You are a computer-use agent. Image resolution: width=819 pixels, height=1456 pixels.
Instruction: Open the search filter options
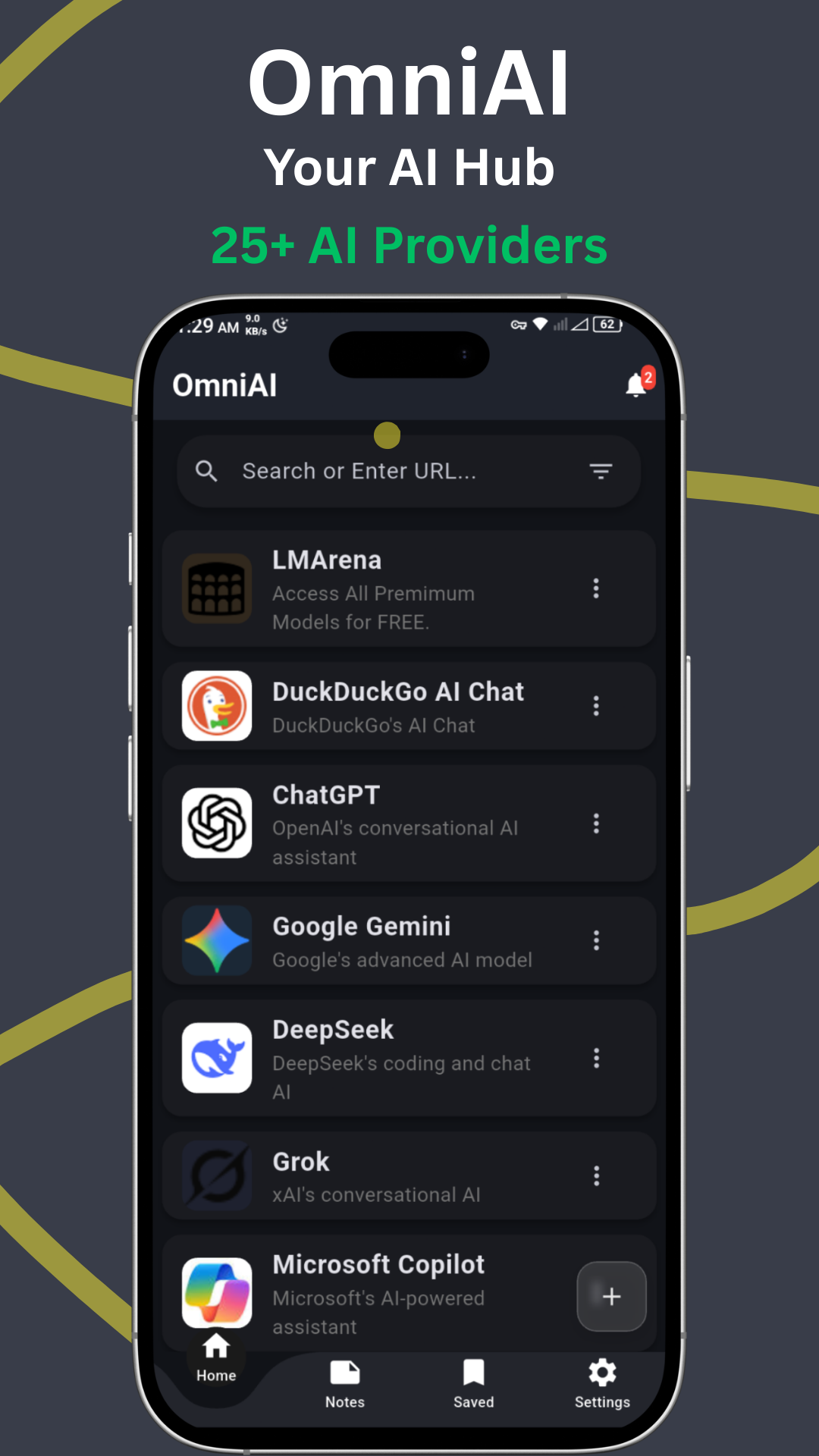[601, 470]
